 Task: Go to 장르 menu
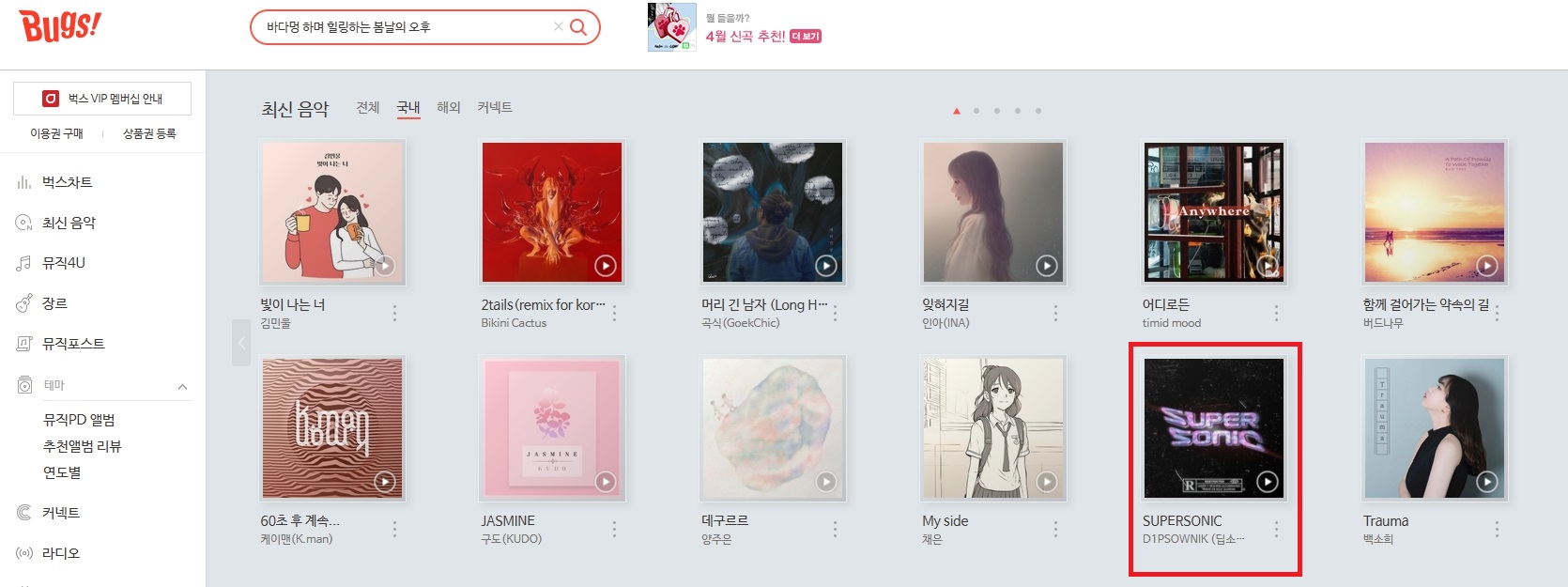(x=54, y=303)
